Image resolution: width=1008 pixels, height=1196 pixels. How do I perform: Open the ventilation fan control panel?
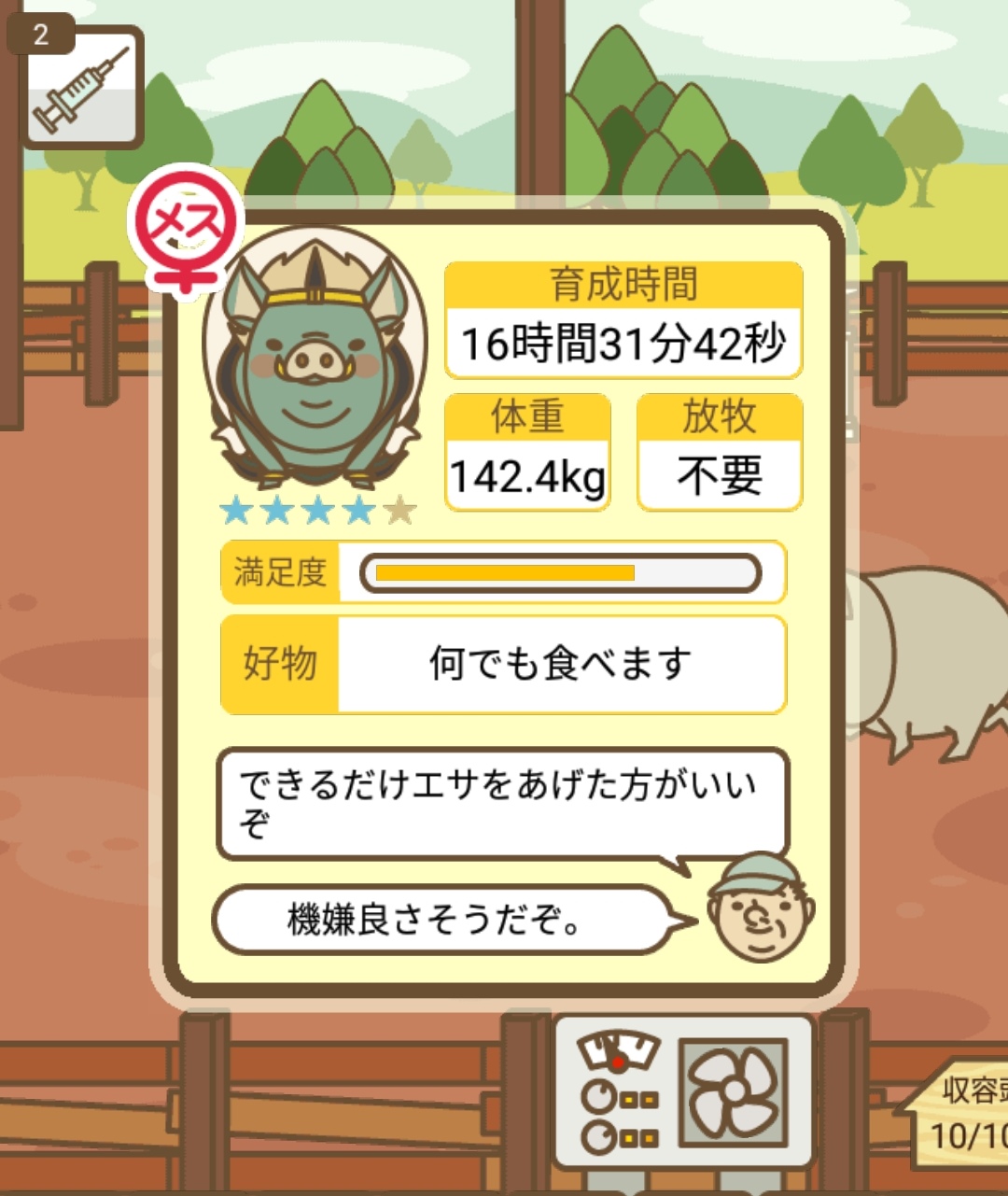tap(682, 1091)
